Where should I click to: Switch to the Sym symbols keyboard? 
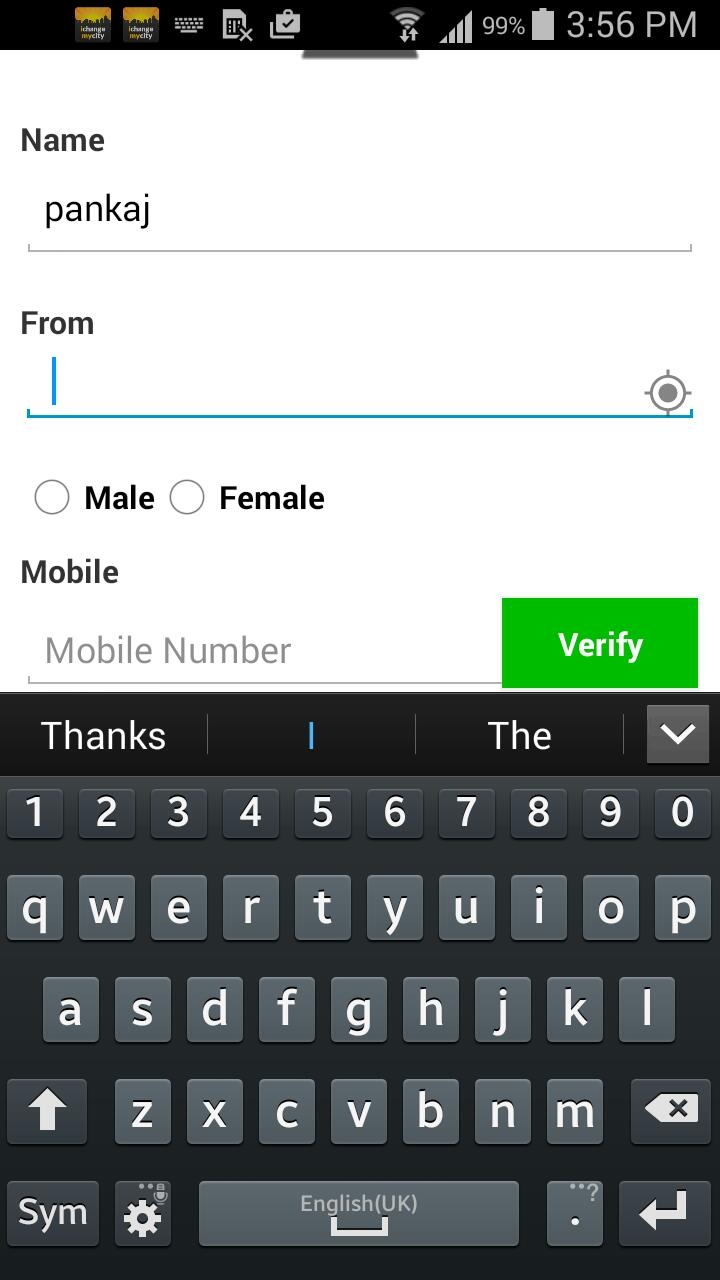[x=52, y=1213]
